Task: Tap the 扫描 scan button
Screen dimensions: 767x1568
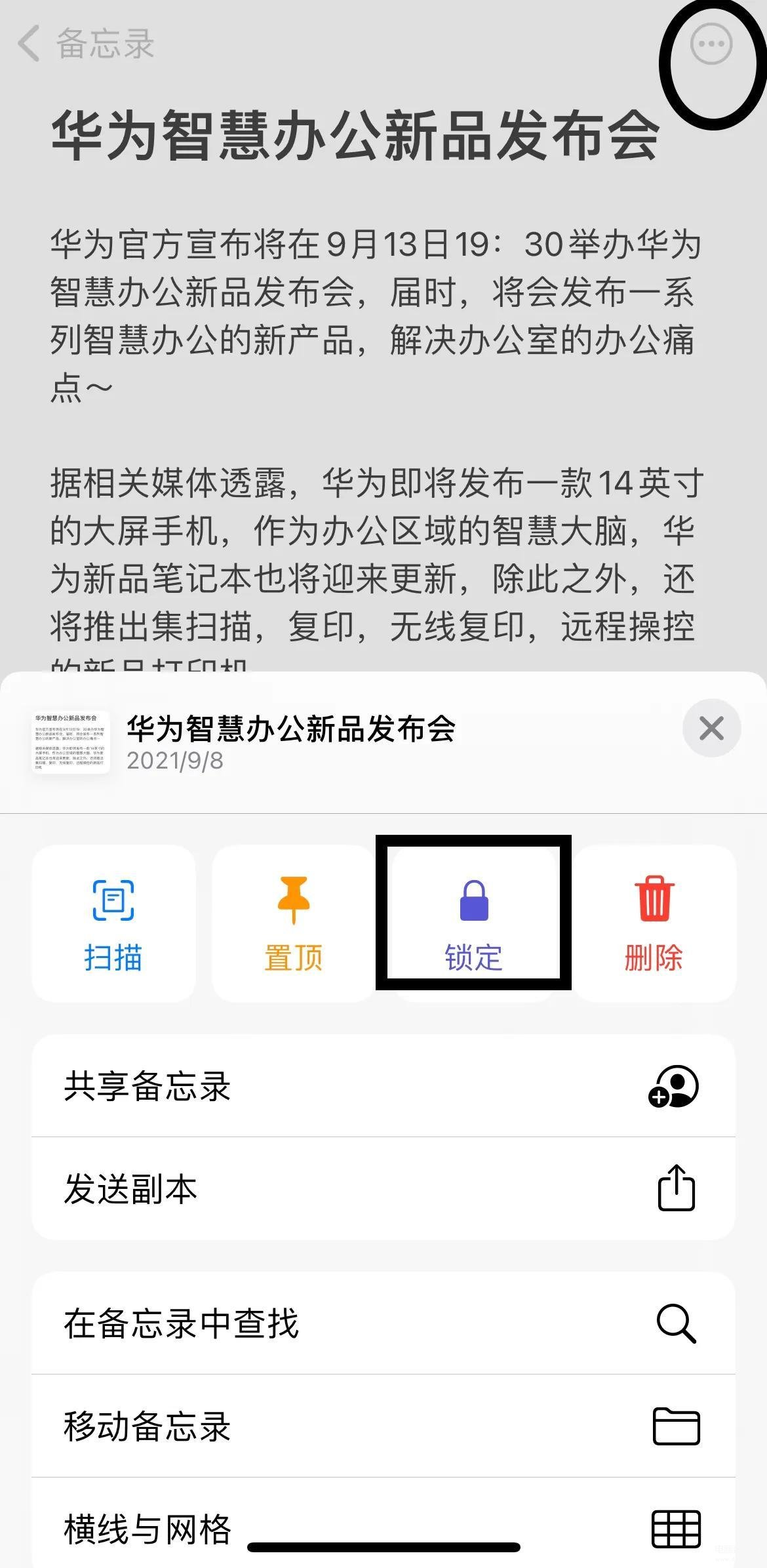Action: coord(113,923)
